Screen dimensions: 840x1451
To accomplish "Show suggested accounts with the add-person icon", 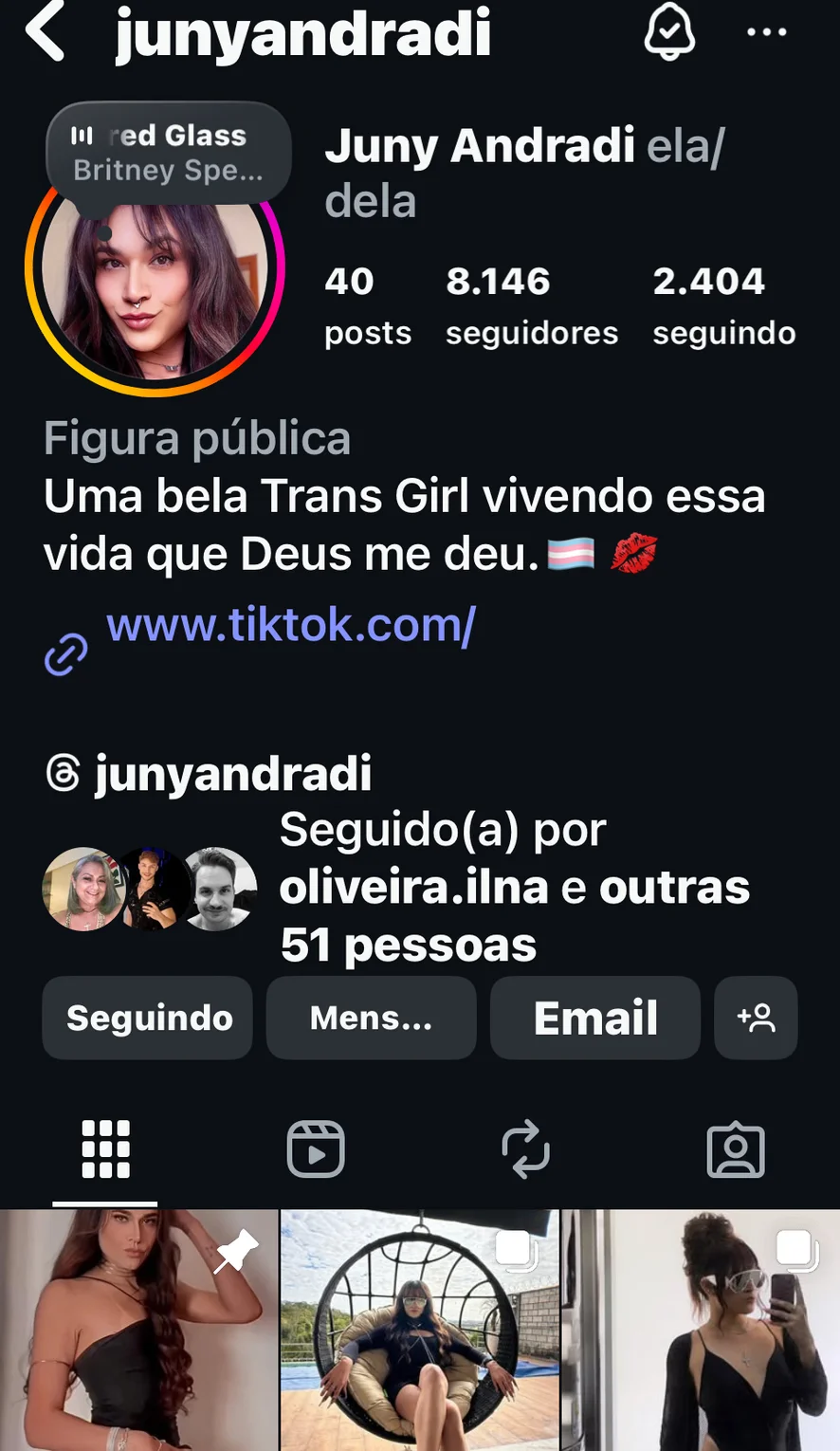I will point(756,1018).
